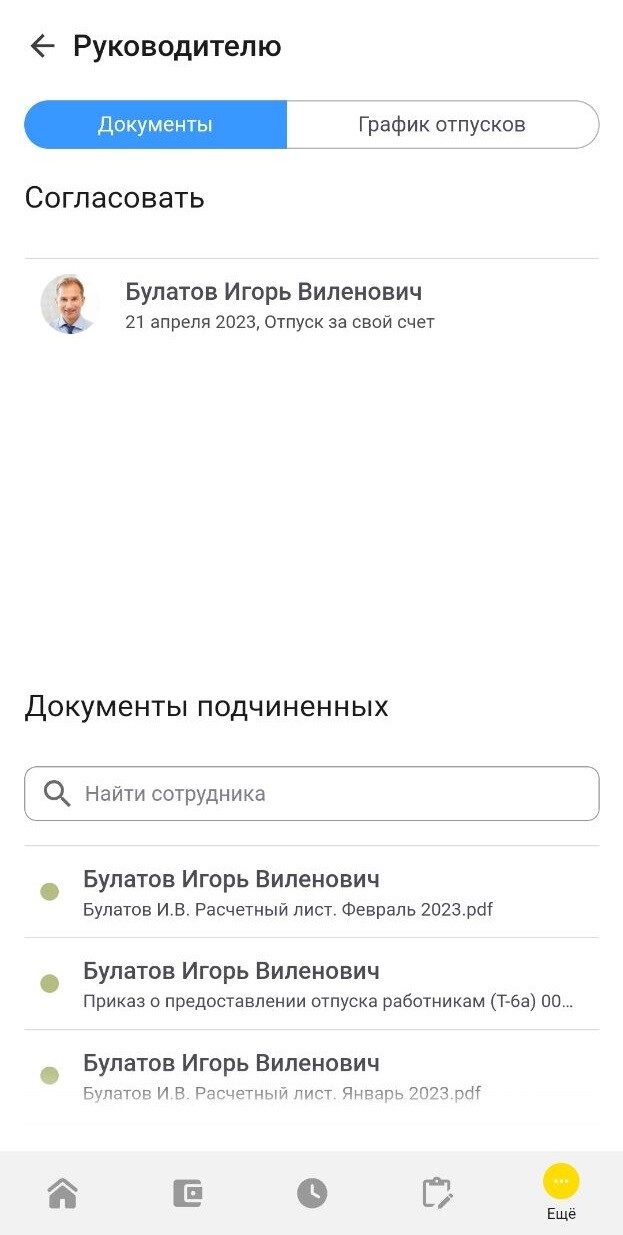Open the wallet tab in bottom navigation
Screen dimensions: 623x1235
pyautogui.click(x=187, y=1193)
